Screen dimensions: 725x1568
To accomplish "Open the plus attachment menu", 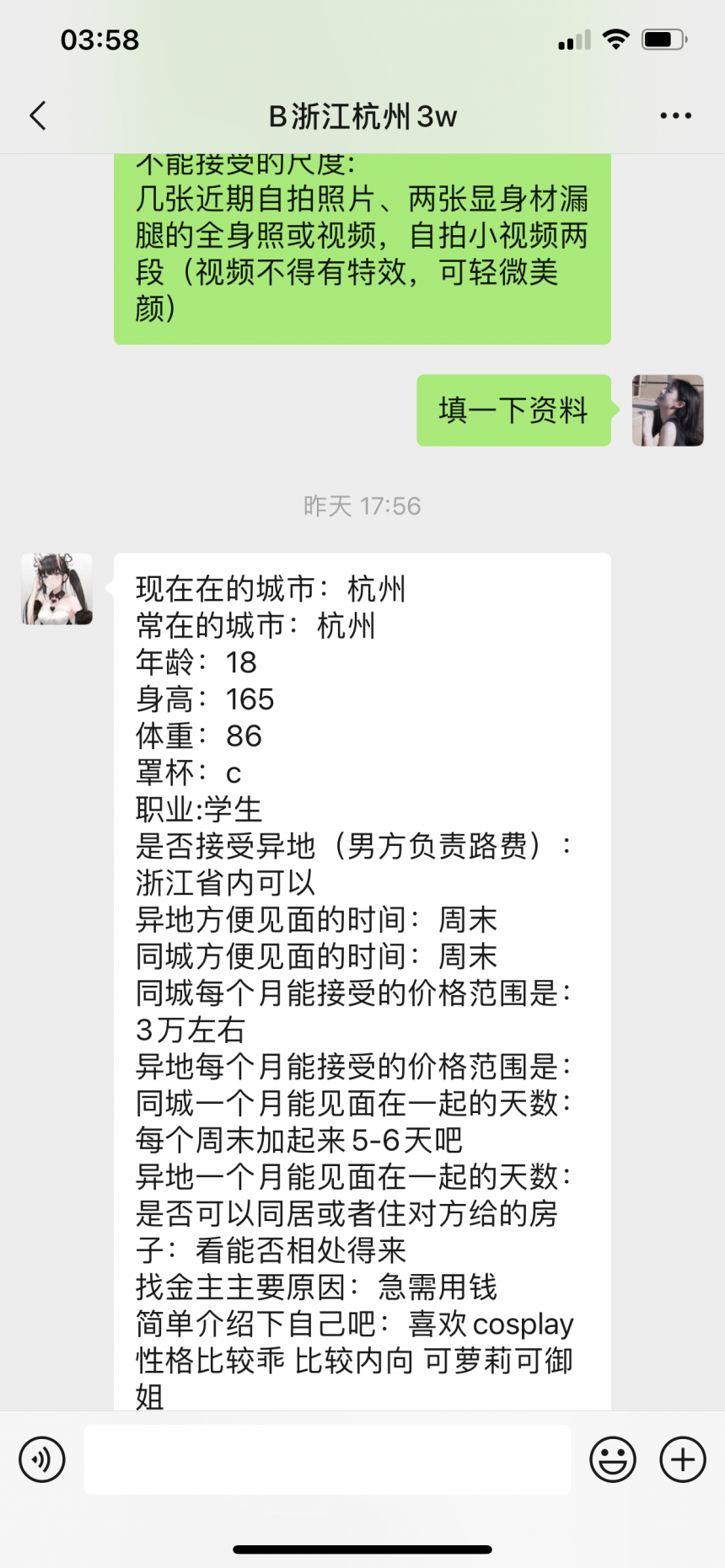I will coord(682,1459).
